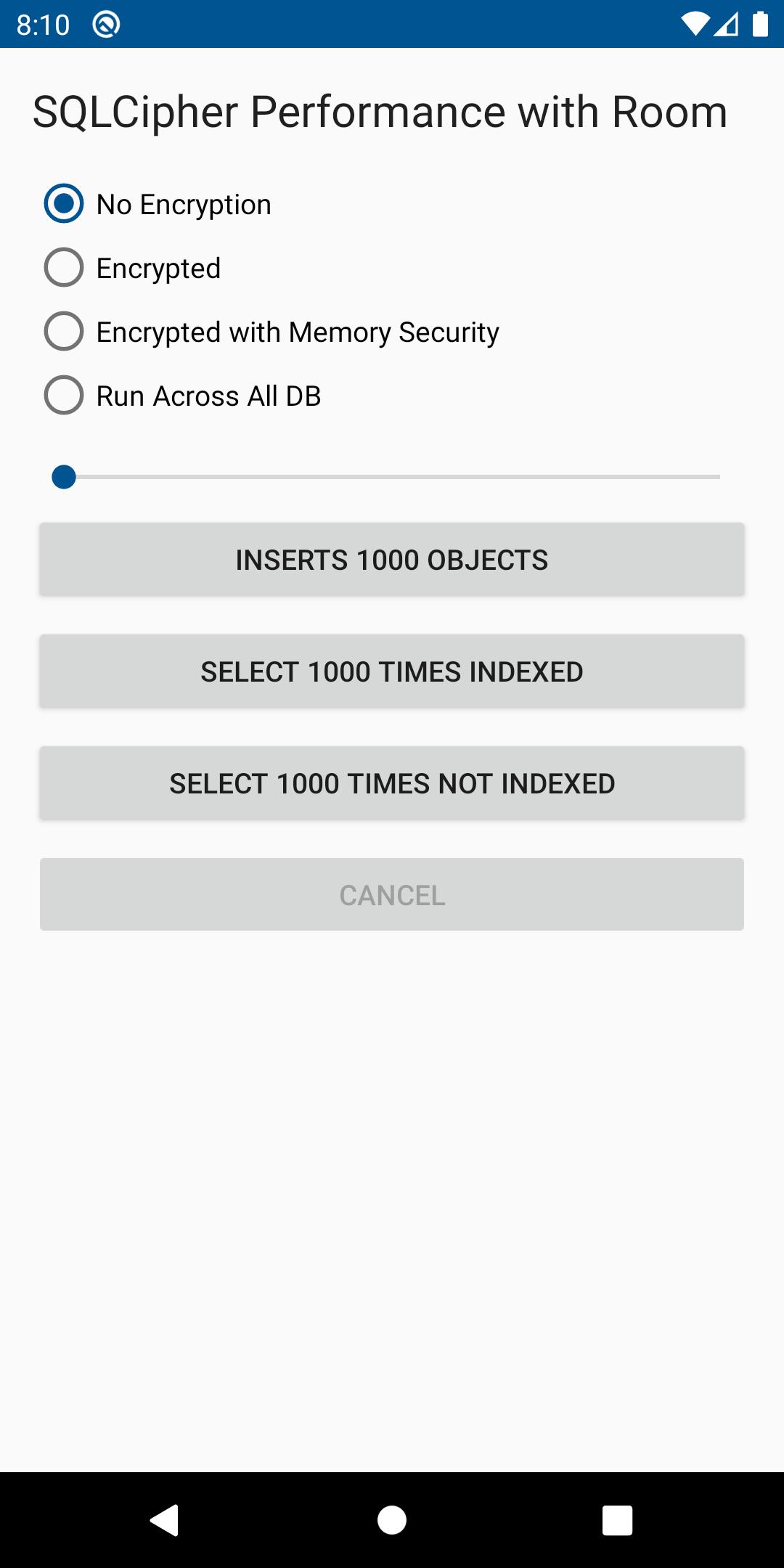Select the No Encryption option
Image resolution: width=784 pixels, height=1568 pixels.
157,204
